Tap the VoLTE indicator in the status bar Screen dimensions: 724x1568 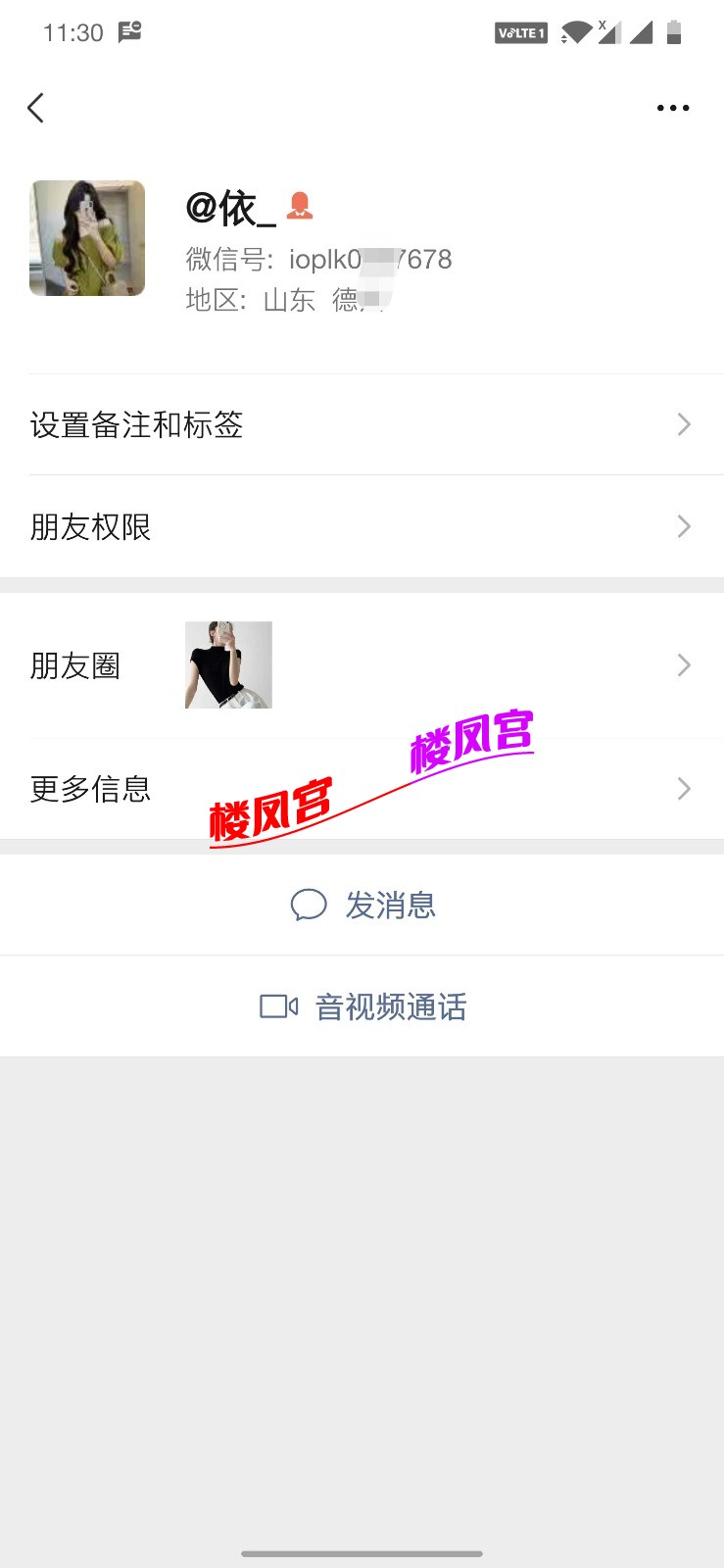[520, 32]
